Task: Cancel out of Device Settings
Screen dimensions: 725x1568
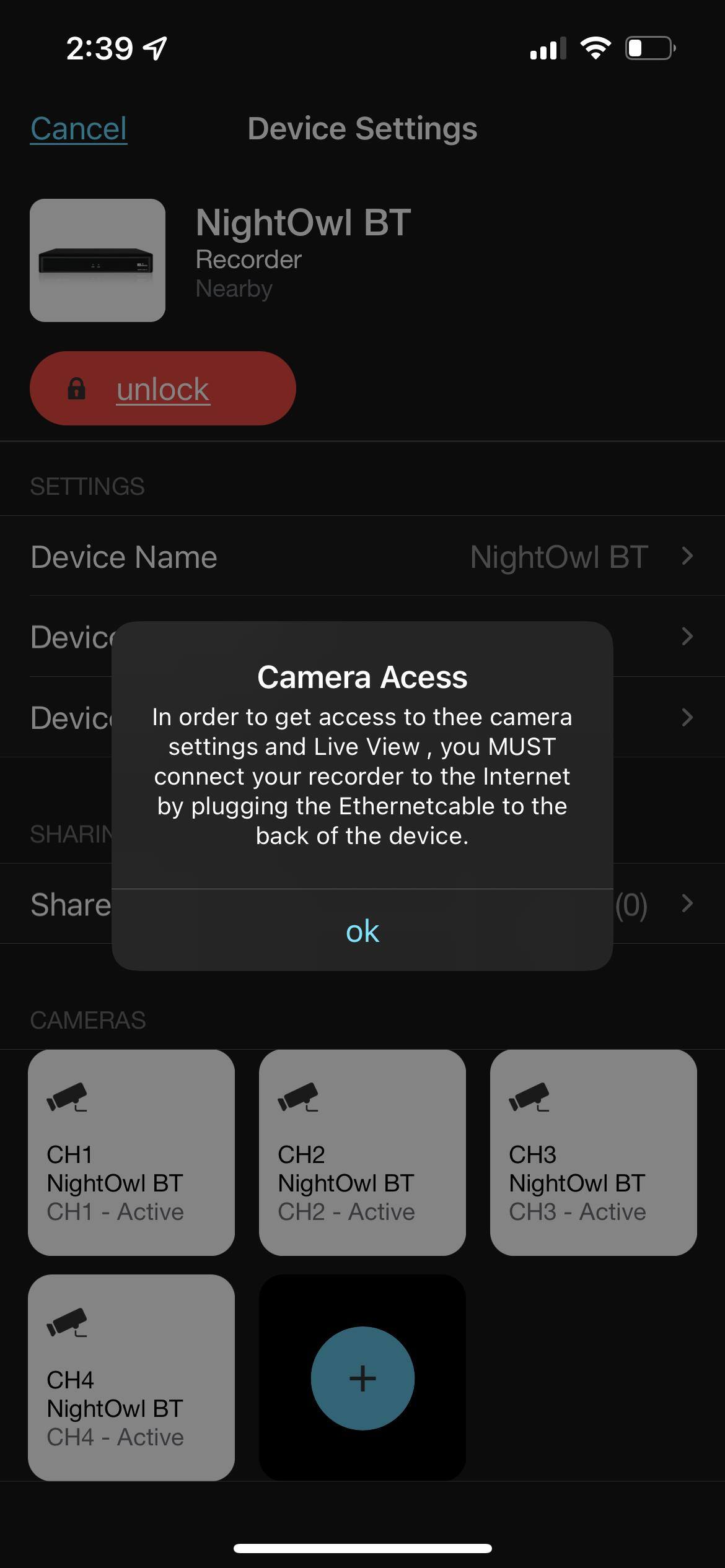Action: [x=79, y=129]
